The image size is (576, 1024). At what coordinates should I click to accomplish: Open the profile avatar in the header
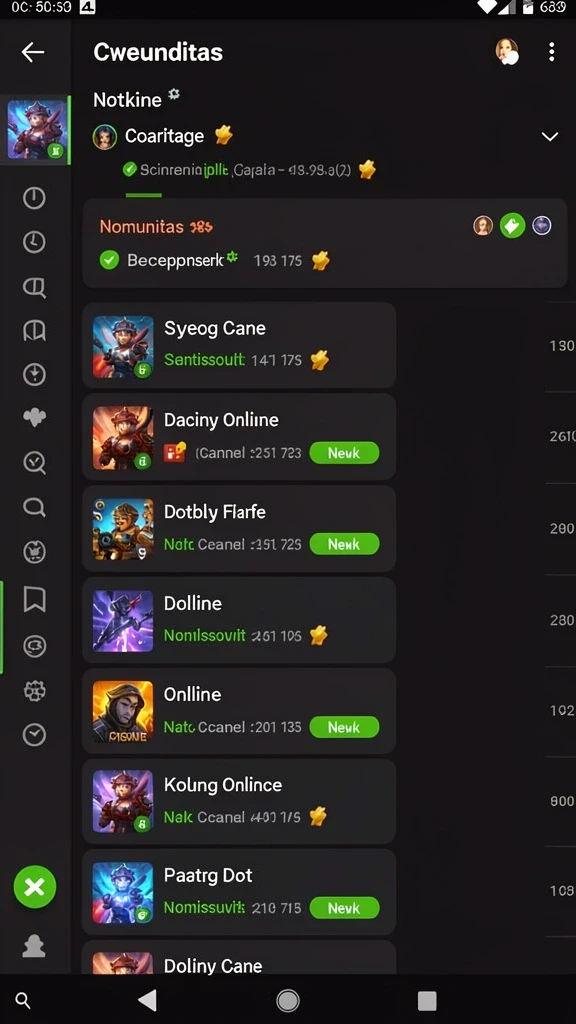click(x=507, y=52)
